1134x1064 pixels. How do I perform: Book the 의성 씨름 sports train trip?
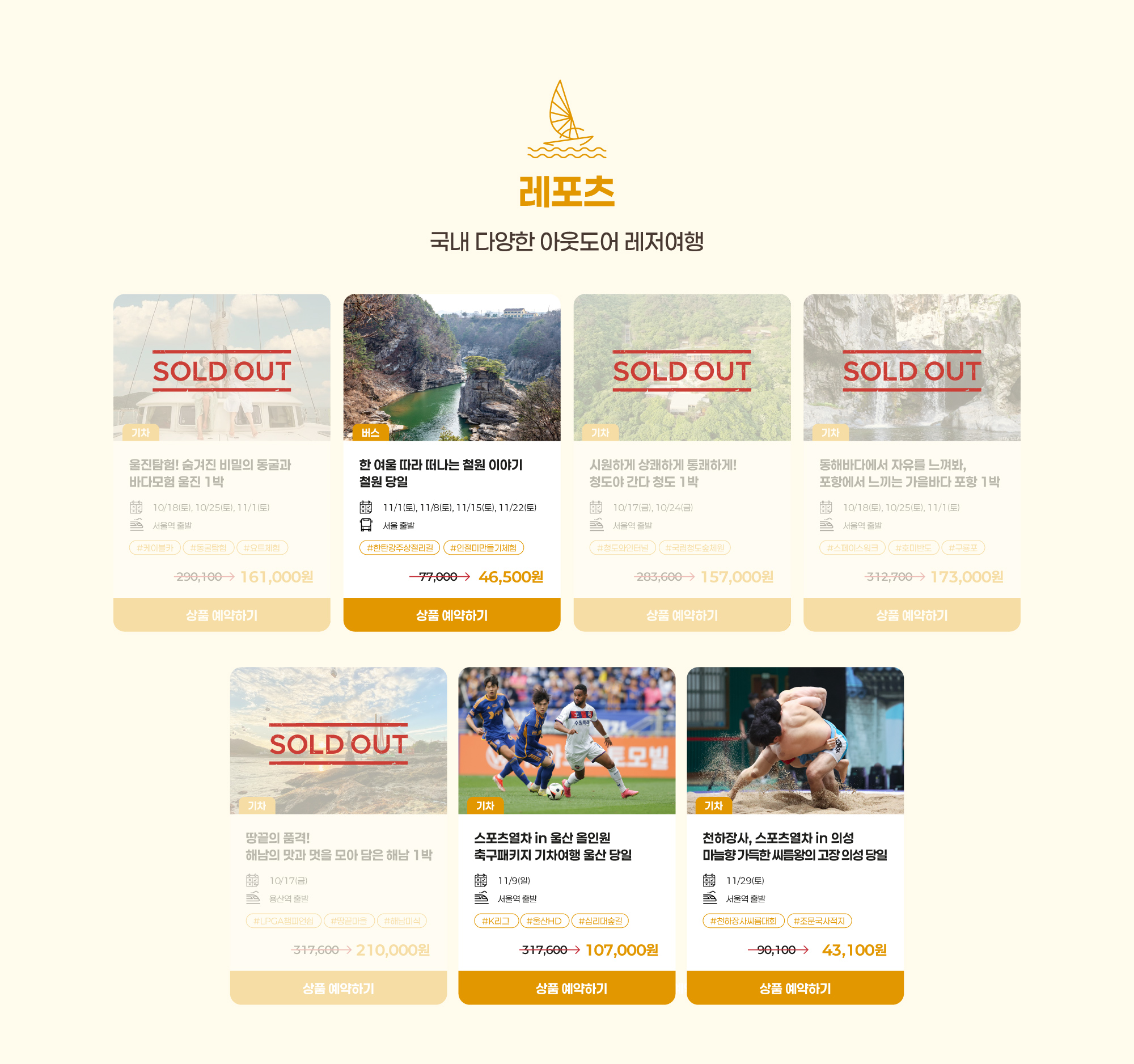794,988
